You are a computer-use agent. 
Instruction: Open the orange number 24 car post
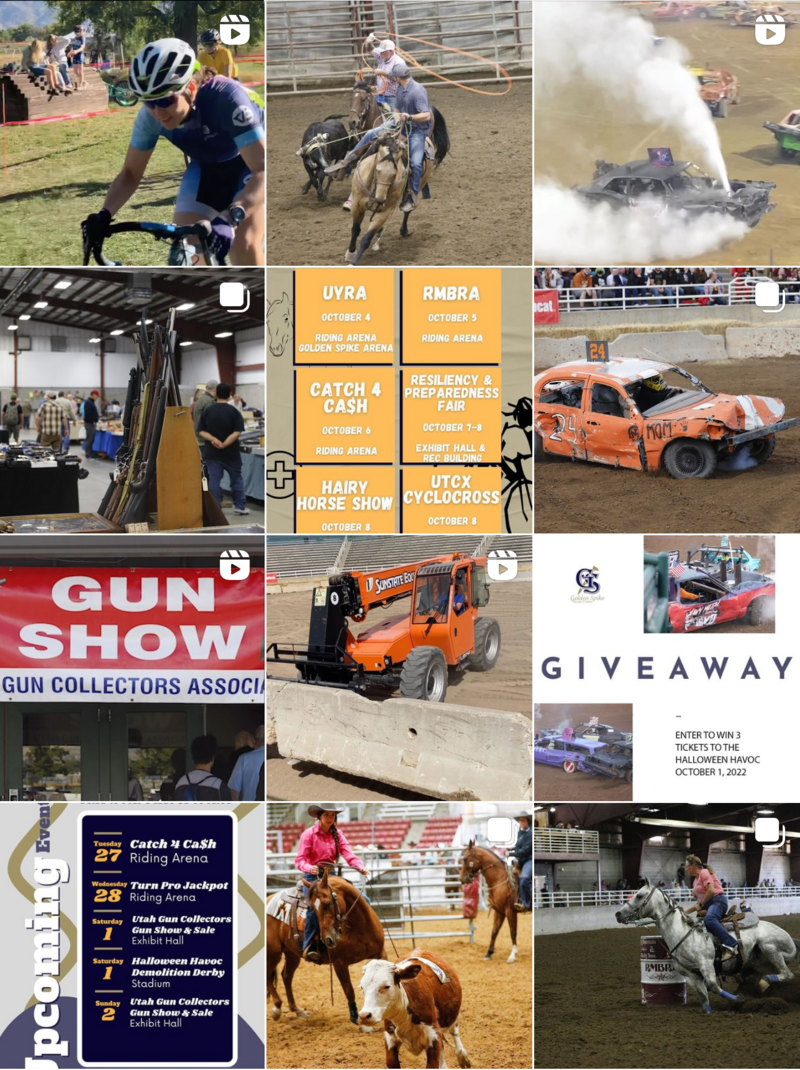point(667,400)
